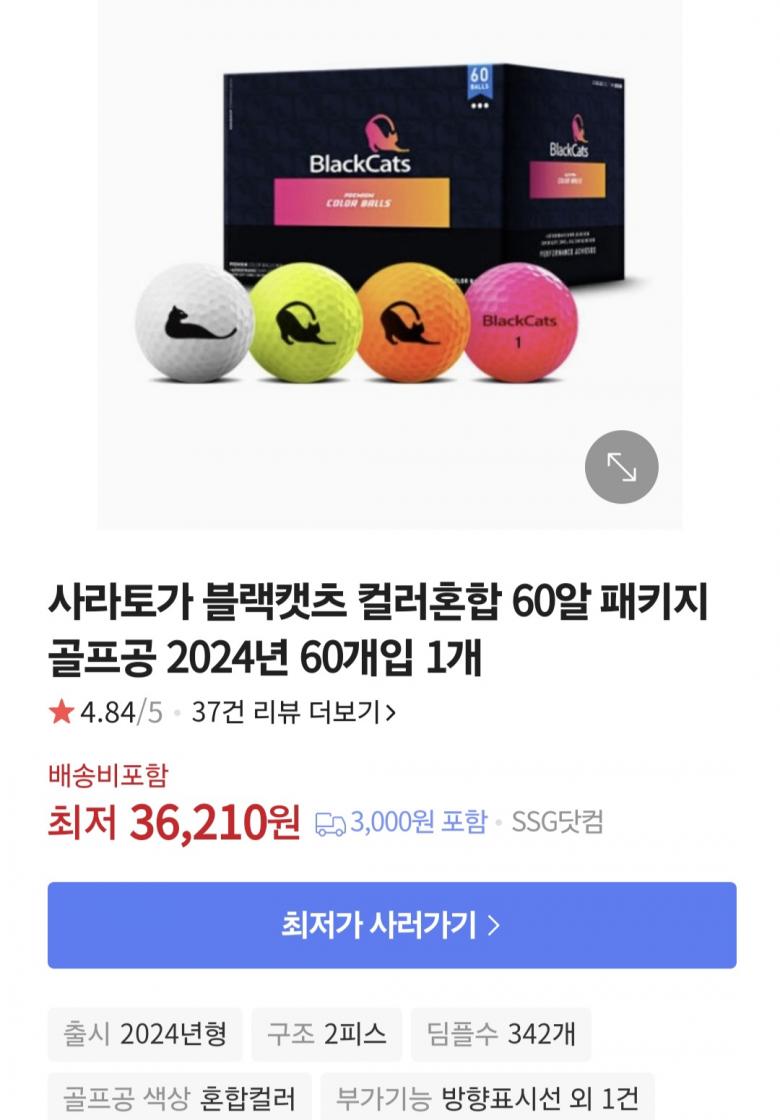Open the 37건 리뷰 더보기 link
The width and height of the screenshot is (780, 1120).
click(294, 712)
